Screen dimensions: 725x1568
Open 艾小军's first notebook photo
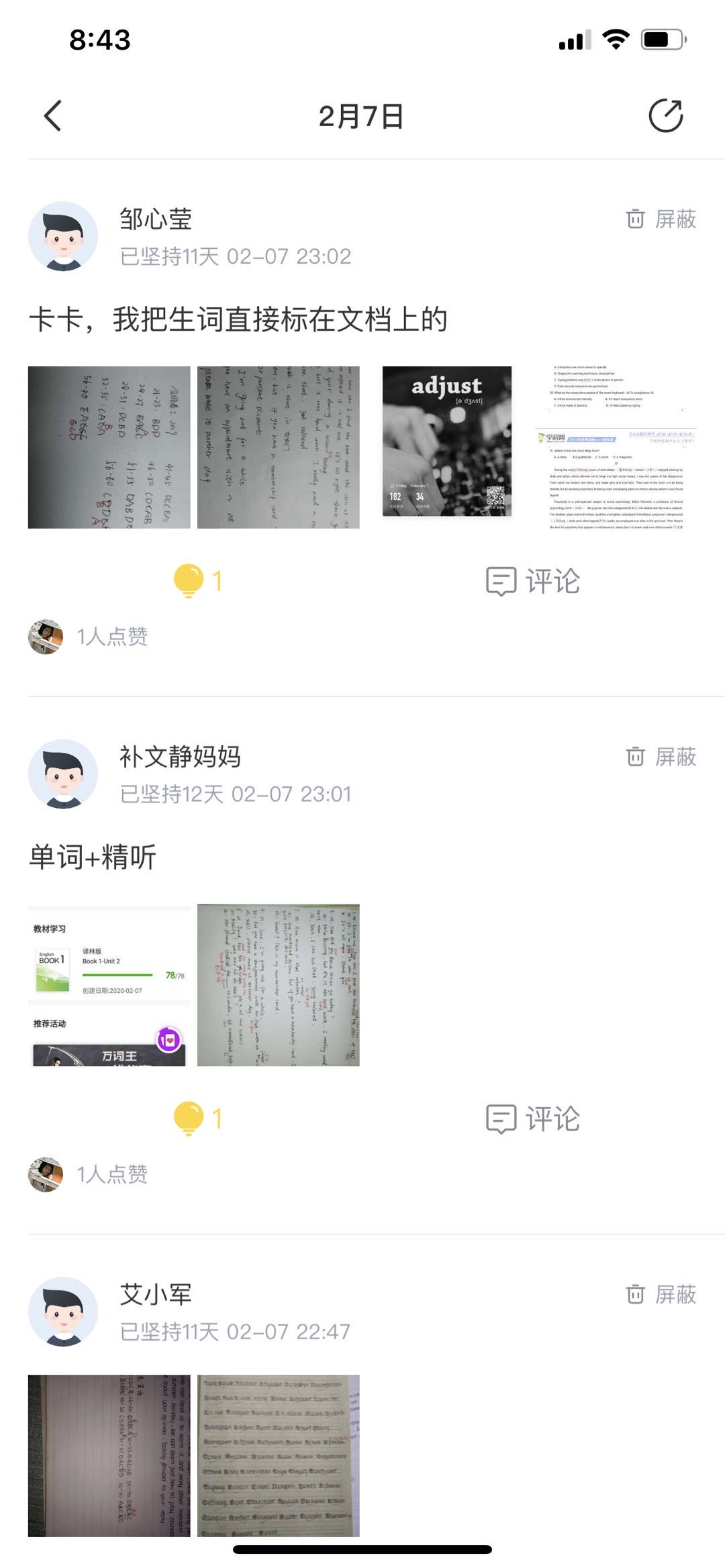pos(109,1455)
